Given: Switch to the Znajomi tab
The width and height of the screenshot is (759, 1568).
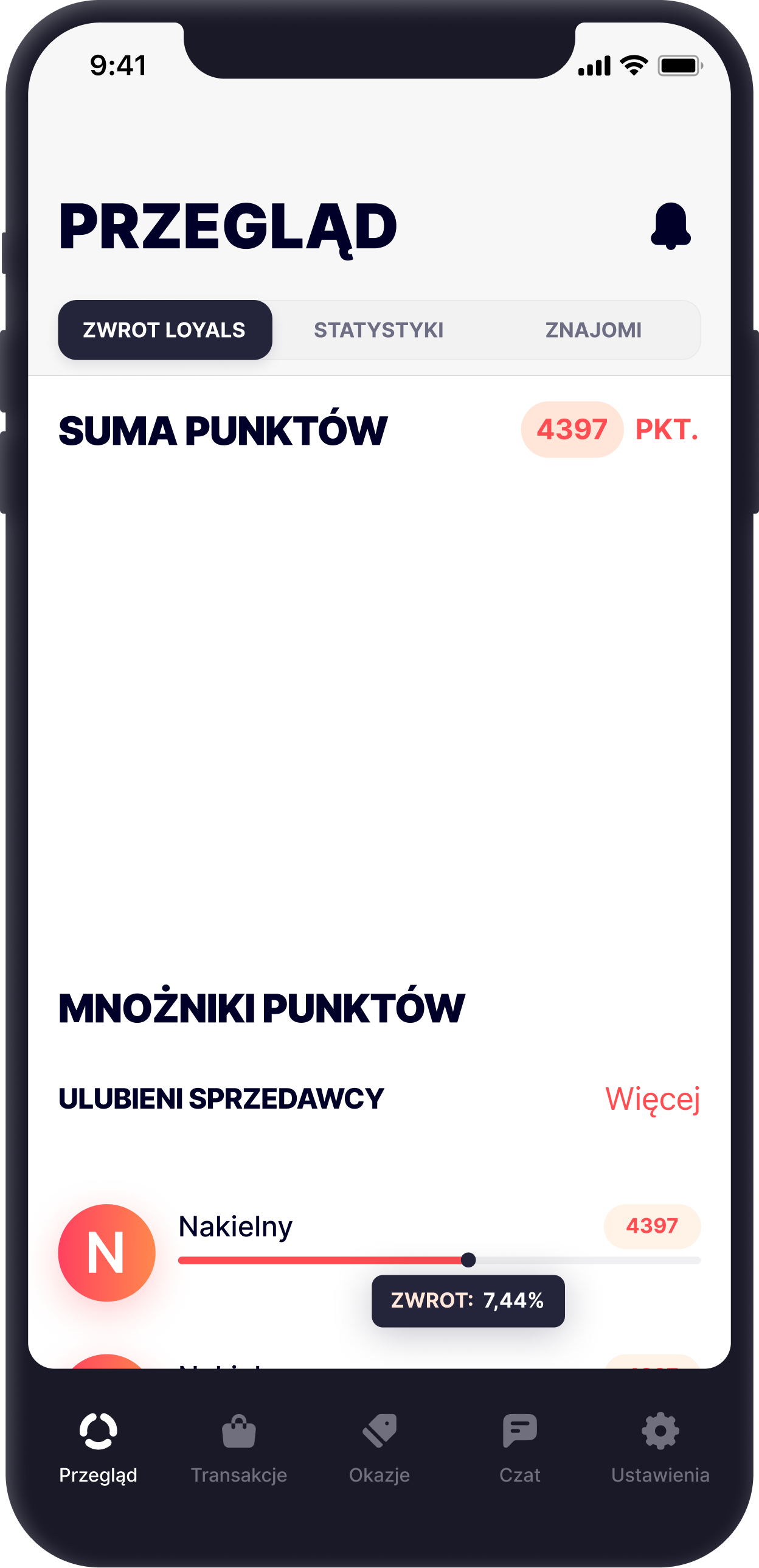Looking at the screenshot, I should [x=593, y=330].
